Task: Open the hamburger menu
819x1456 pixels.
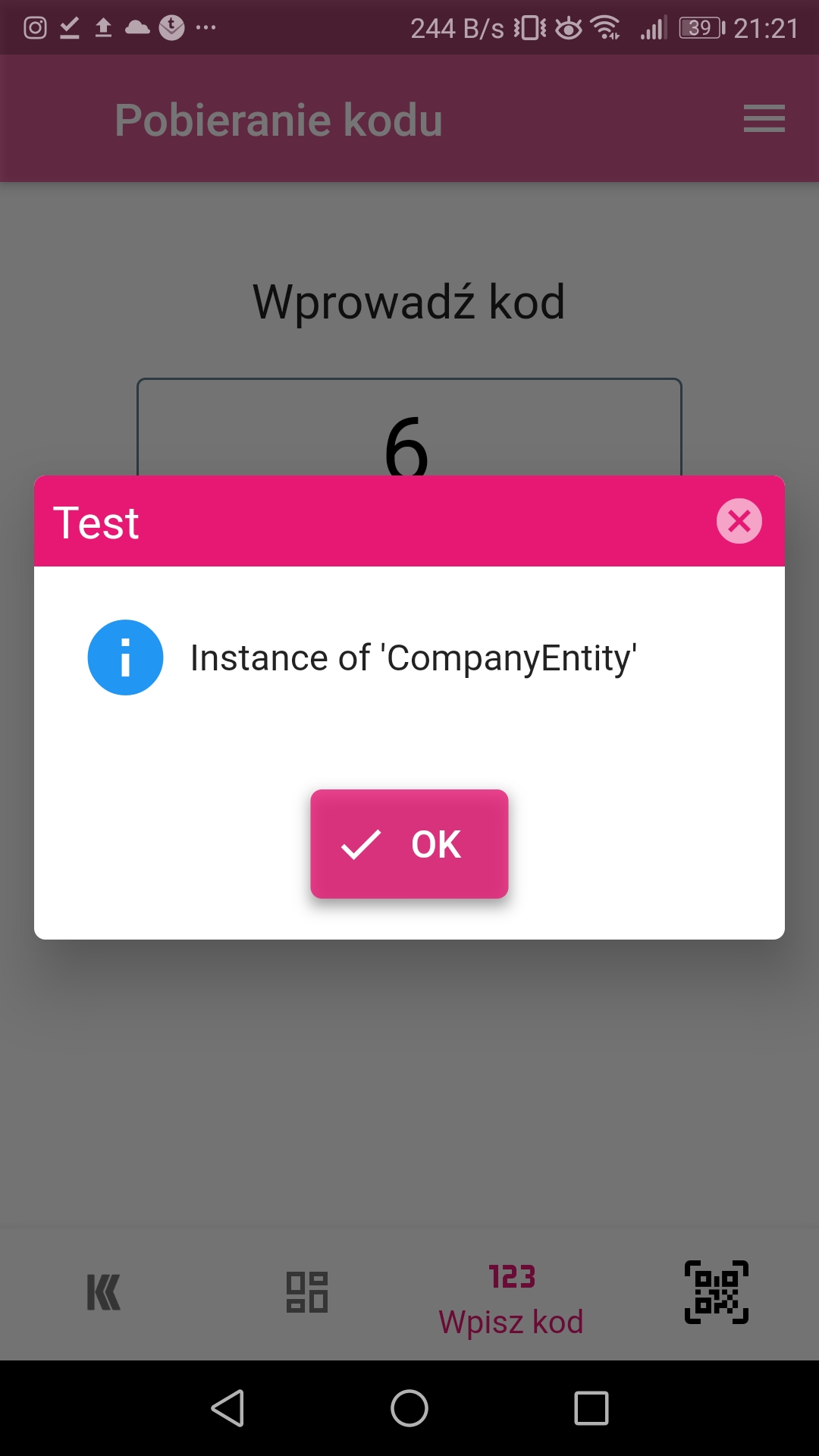Action: [764, 119]
